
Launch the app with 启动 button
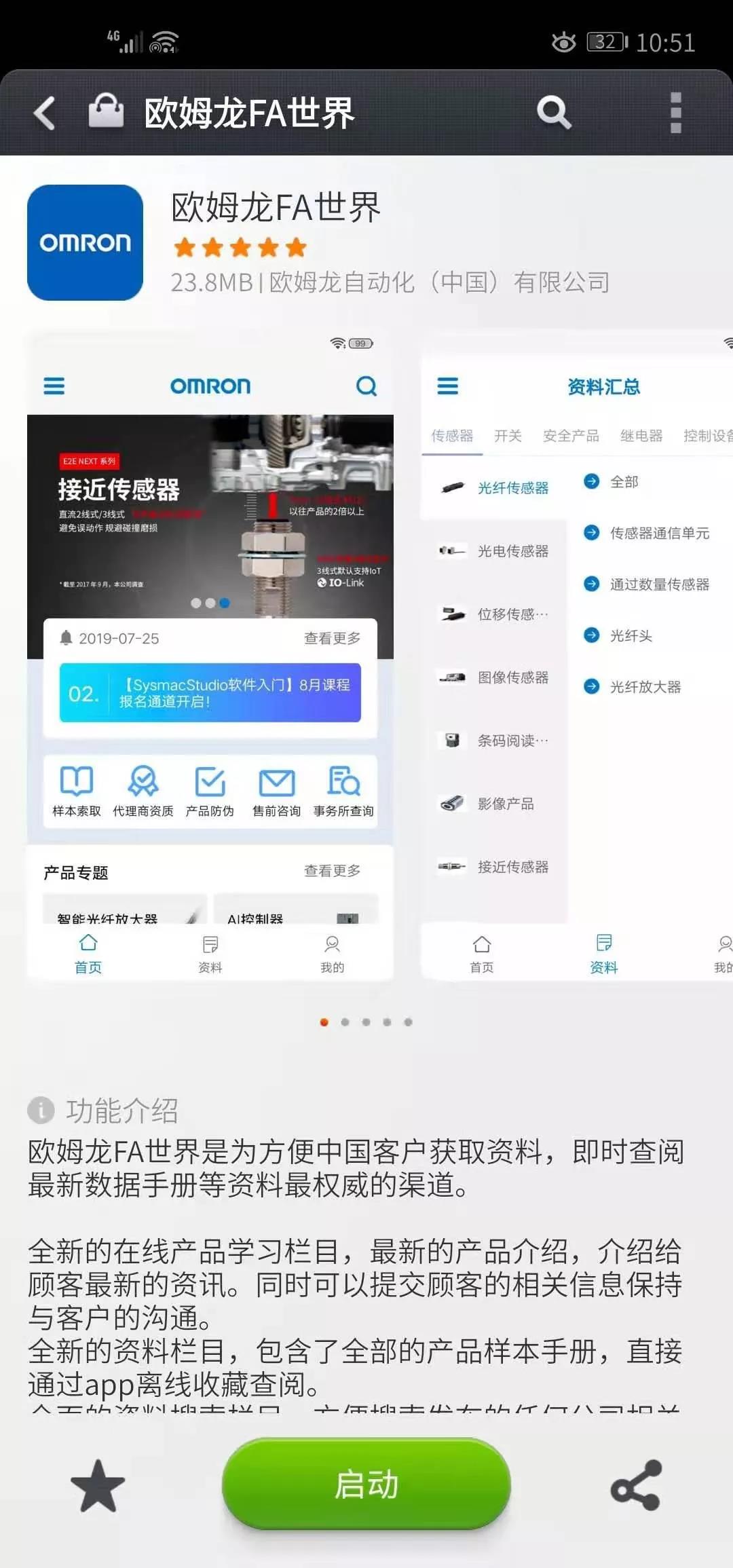click(x=366, y=1483)
